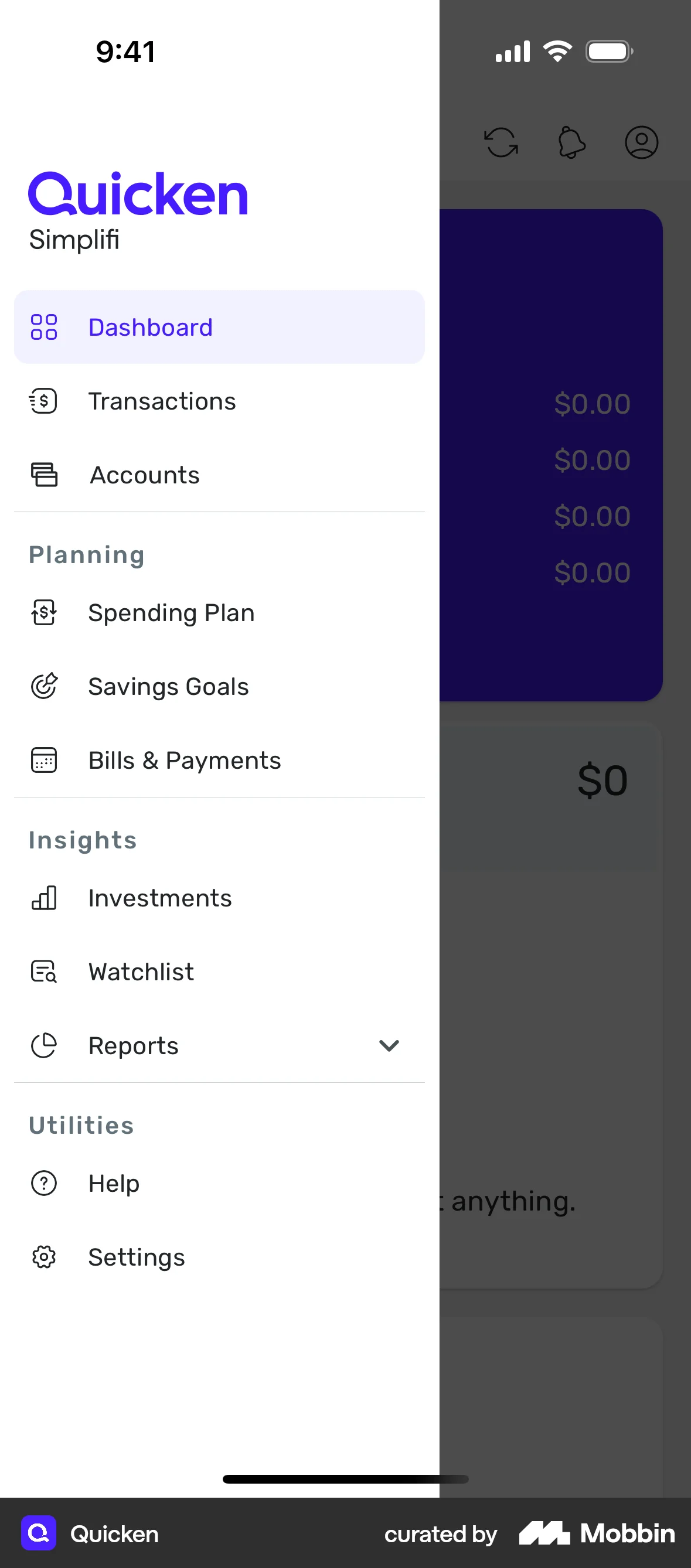691x1568 pixels.
Task: Click the Transactions dollar icon
Action: (x=43, y=401)
